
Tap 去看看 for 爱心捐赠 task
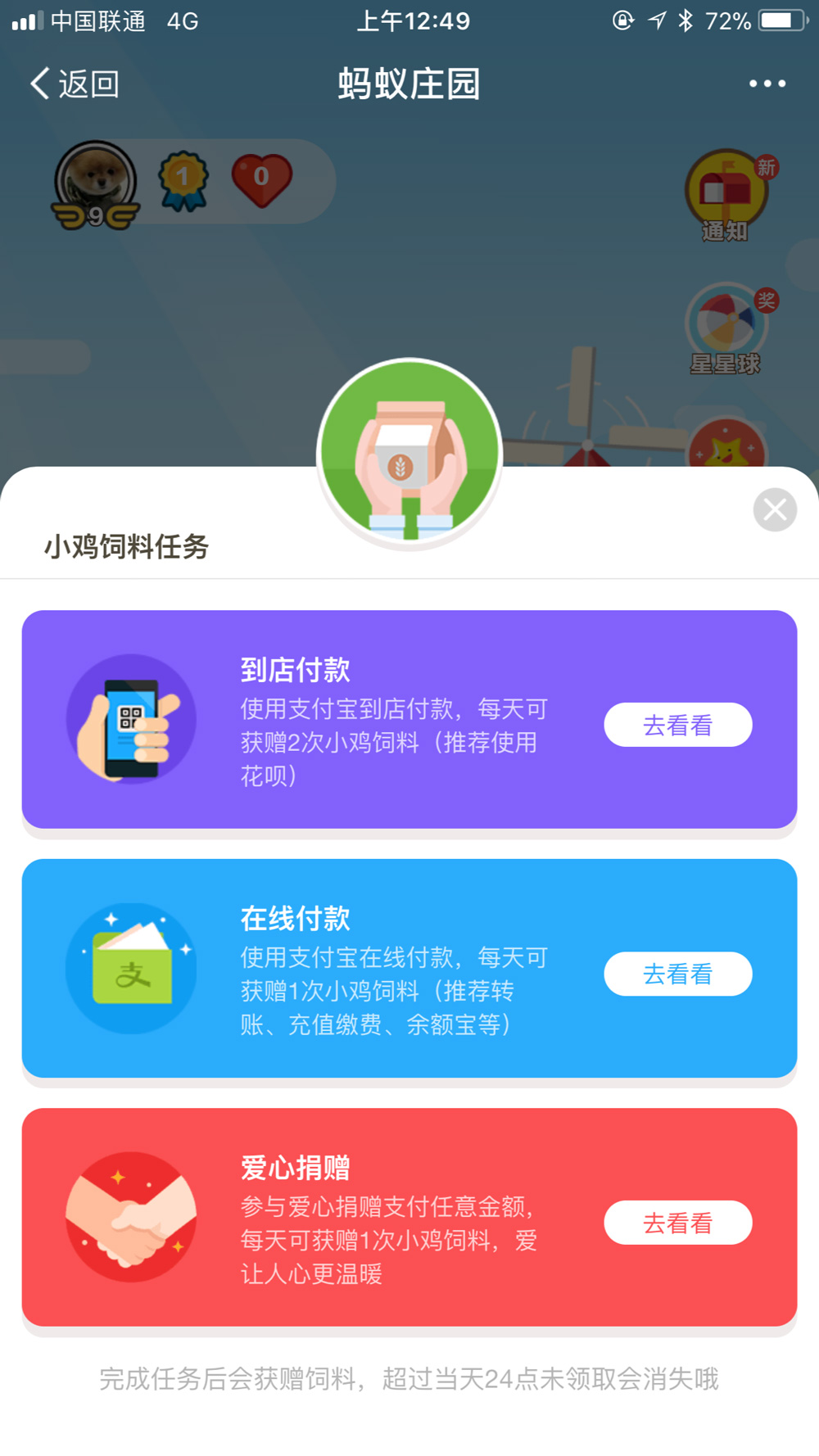click(678, 1223)
